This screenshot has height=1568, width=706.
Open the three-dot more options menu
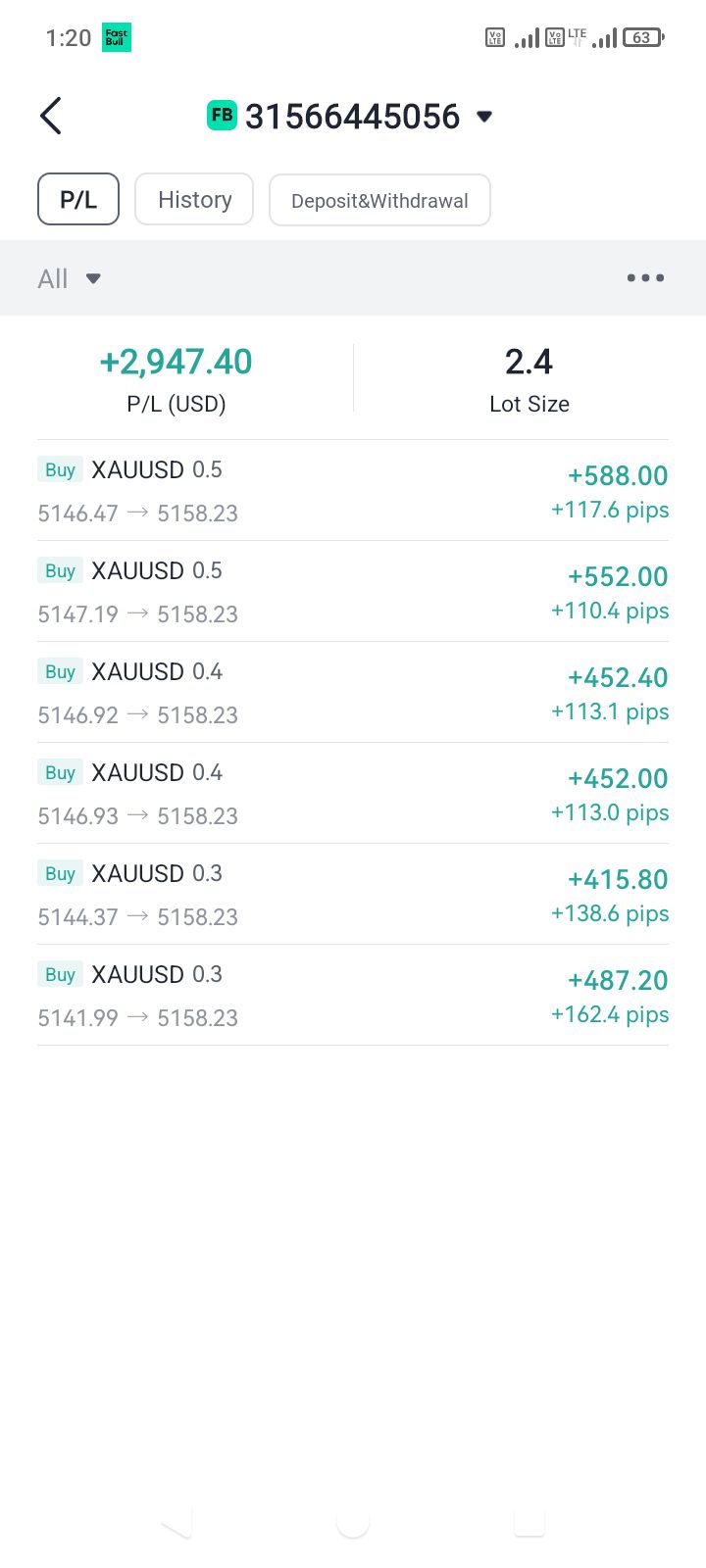click(x=645, y=278)
